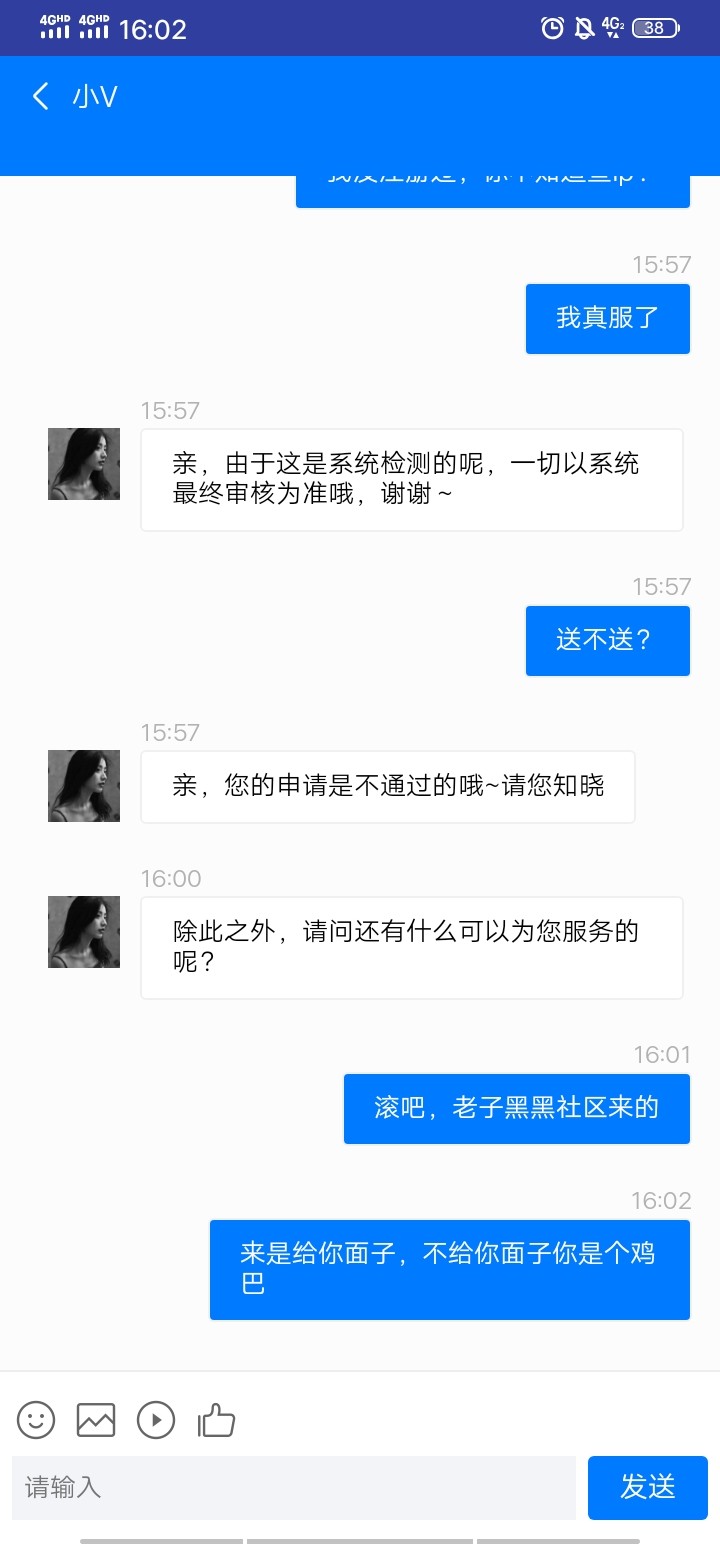
Task: Tap the 黑黑社区 blue message bubble
Action: coord(516,1108)
